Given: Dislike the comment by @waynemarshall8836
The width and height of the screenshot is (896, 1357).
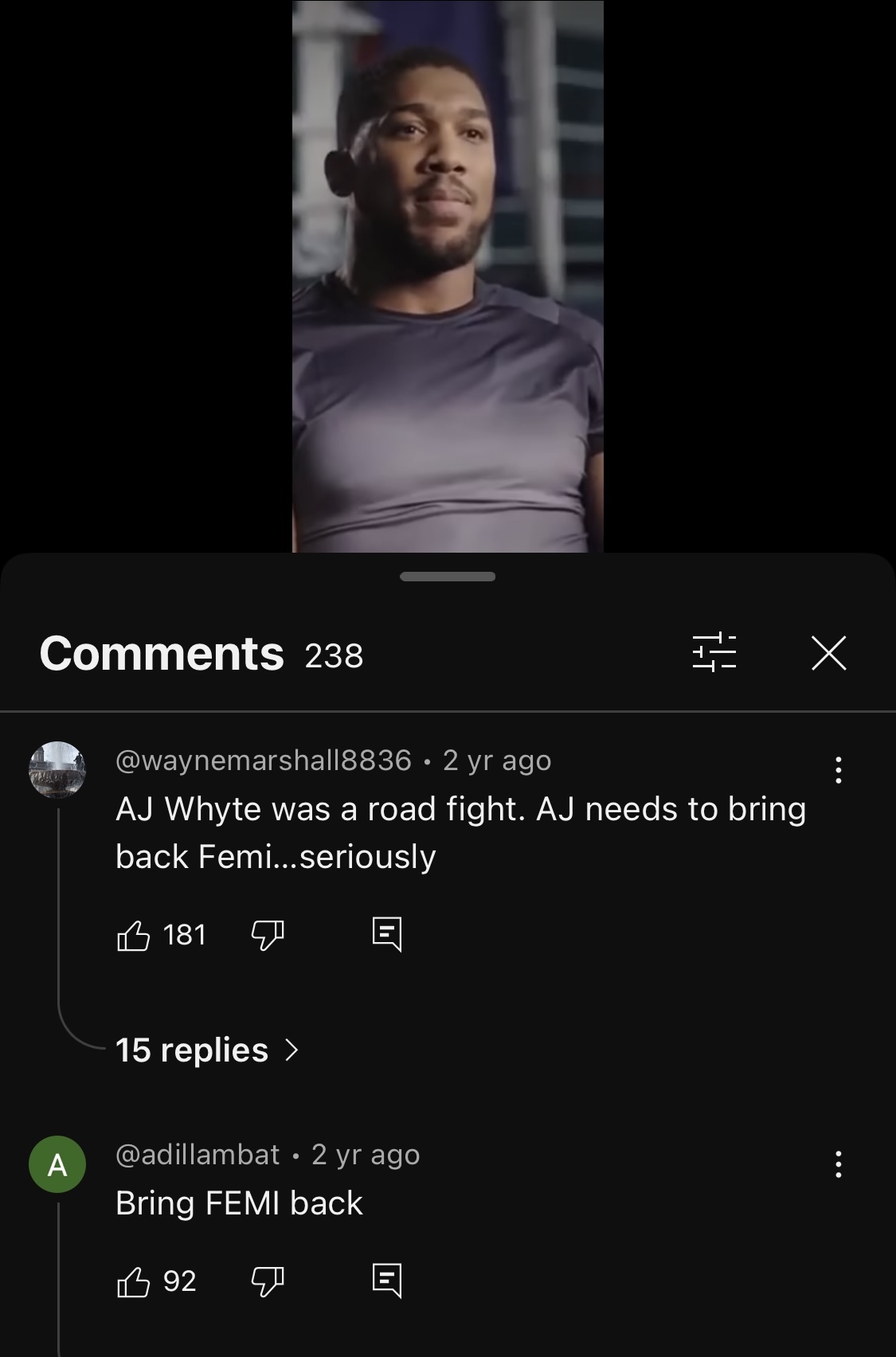Looking at the screenshot, I should pos(268,935).
